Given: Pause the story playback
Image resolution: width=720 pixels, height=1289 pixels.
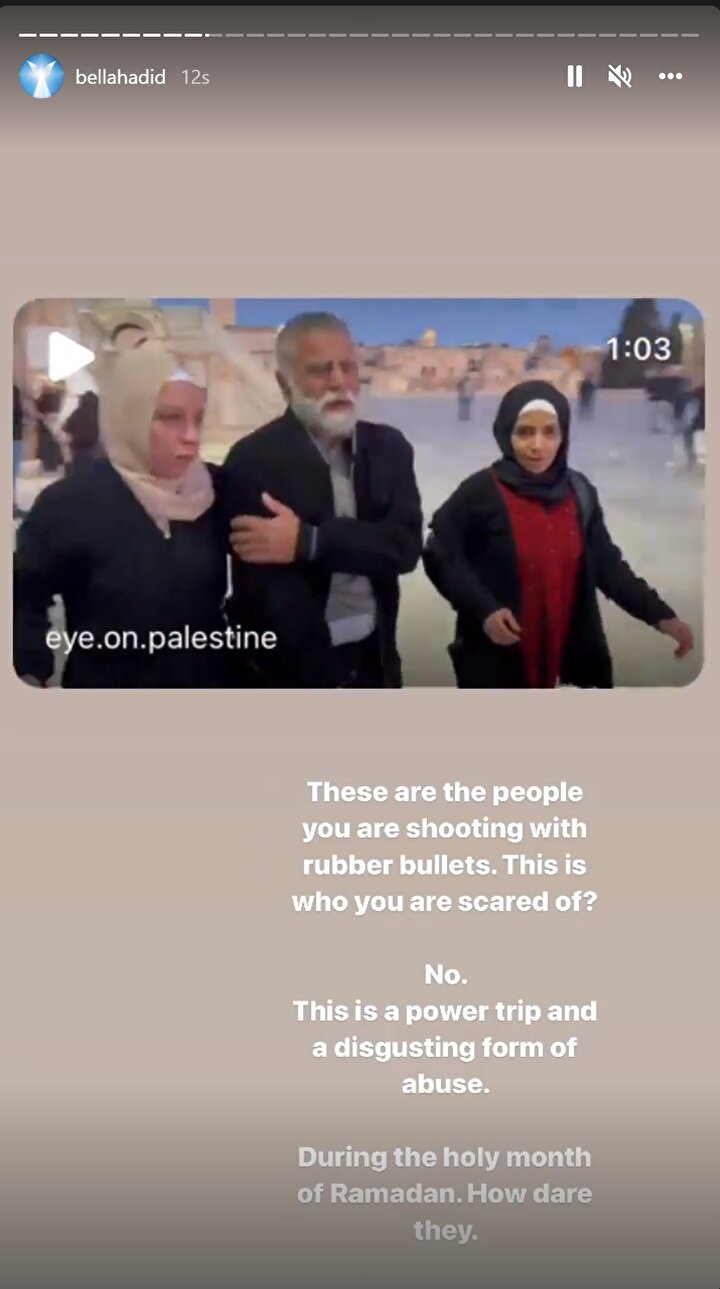Looking at the screenshot, I should [574, 77].
